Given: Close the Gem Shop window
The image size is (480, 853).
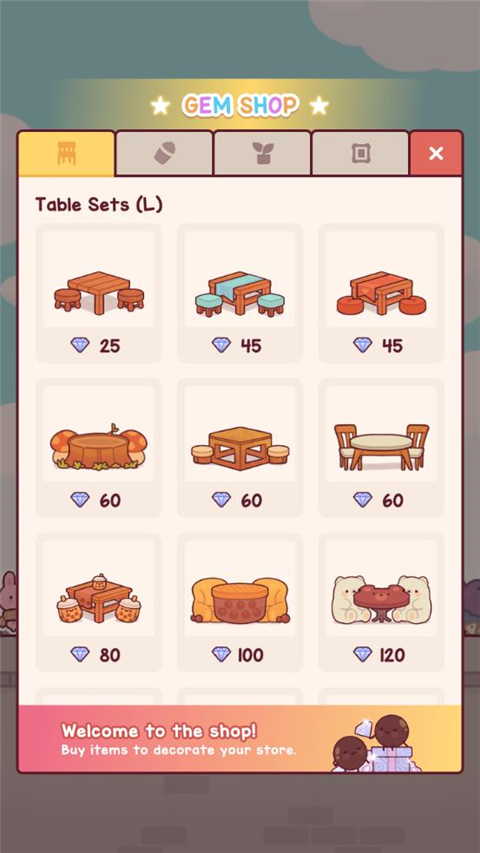Looking at the screenshot, I should 436,153.
